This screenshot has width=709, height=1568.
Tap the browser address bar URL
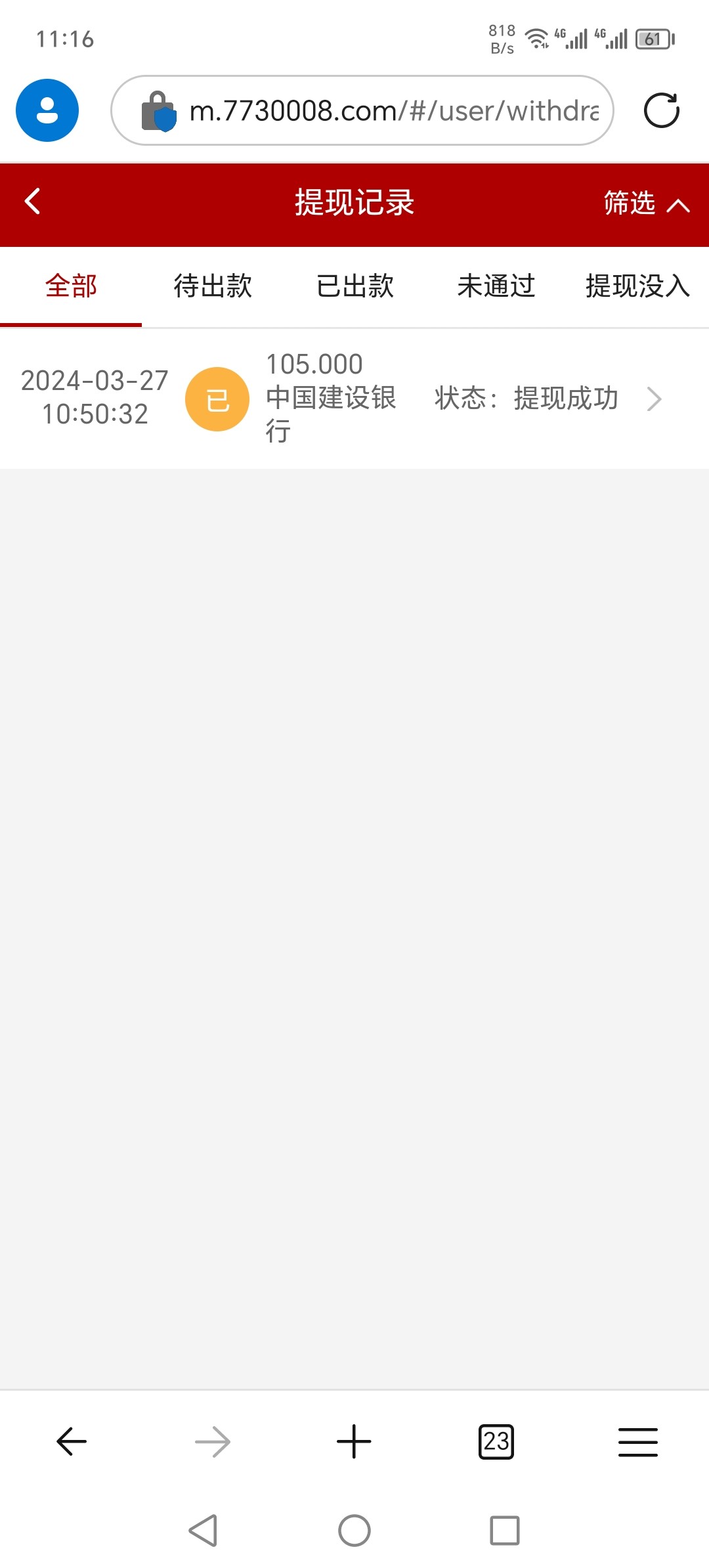point(394,111)
